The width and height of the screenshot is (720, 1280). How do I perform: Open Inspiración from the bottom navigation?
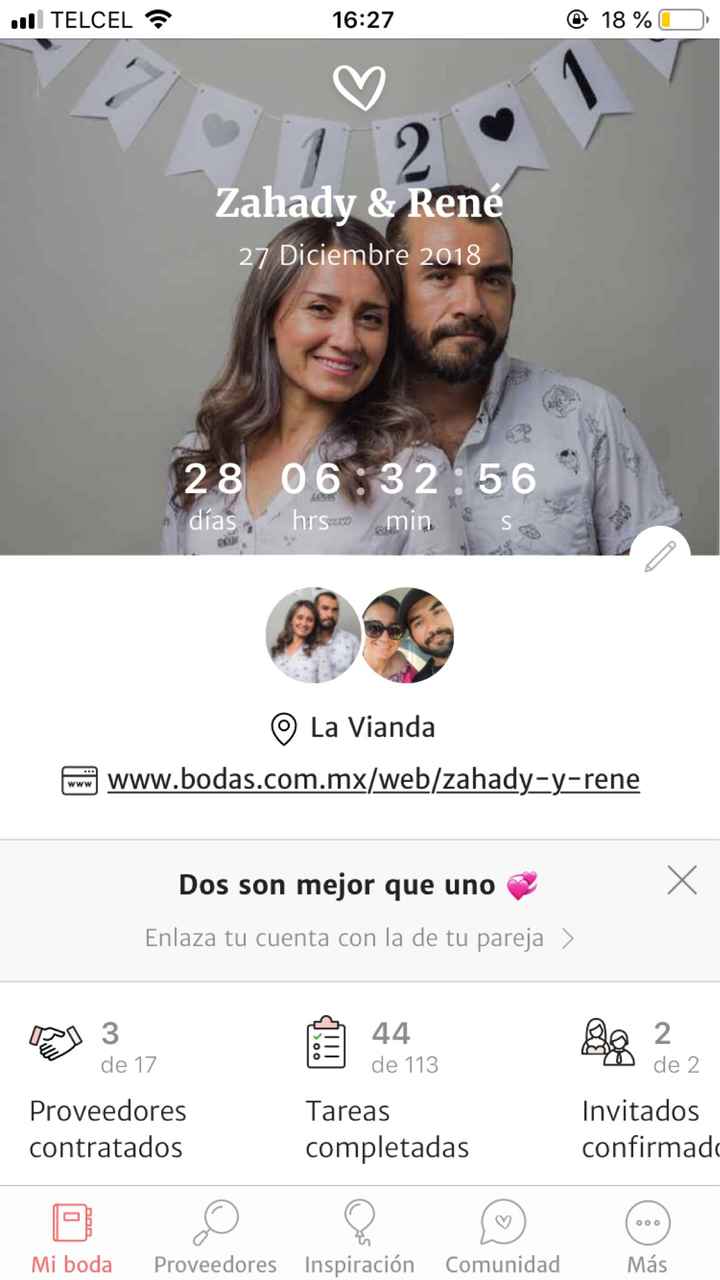click(360, 1222)
